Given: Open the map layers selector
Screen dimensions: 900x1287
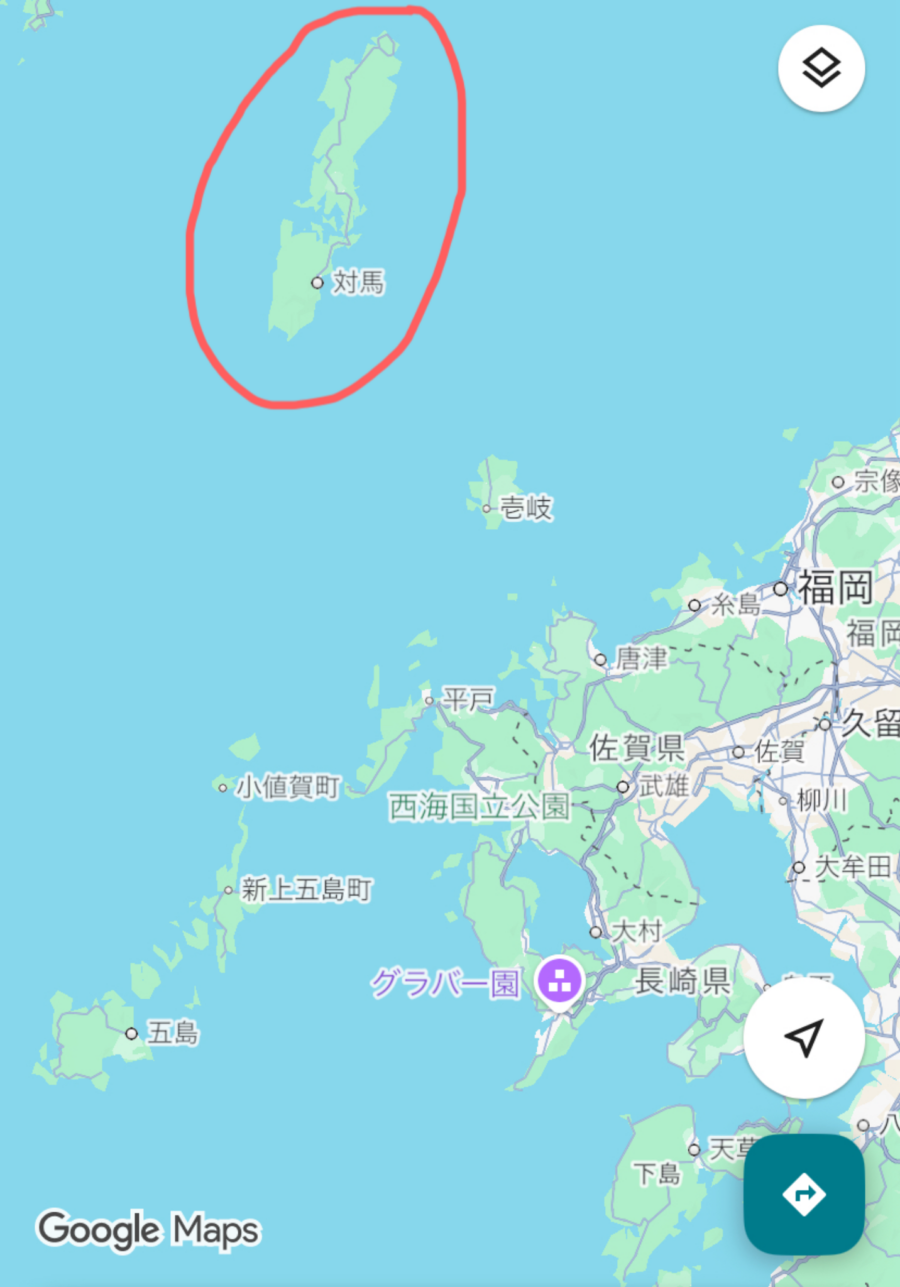Looking at the screenshot, I should pyautogui.click(x=821, y=68).
